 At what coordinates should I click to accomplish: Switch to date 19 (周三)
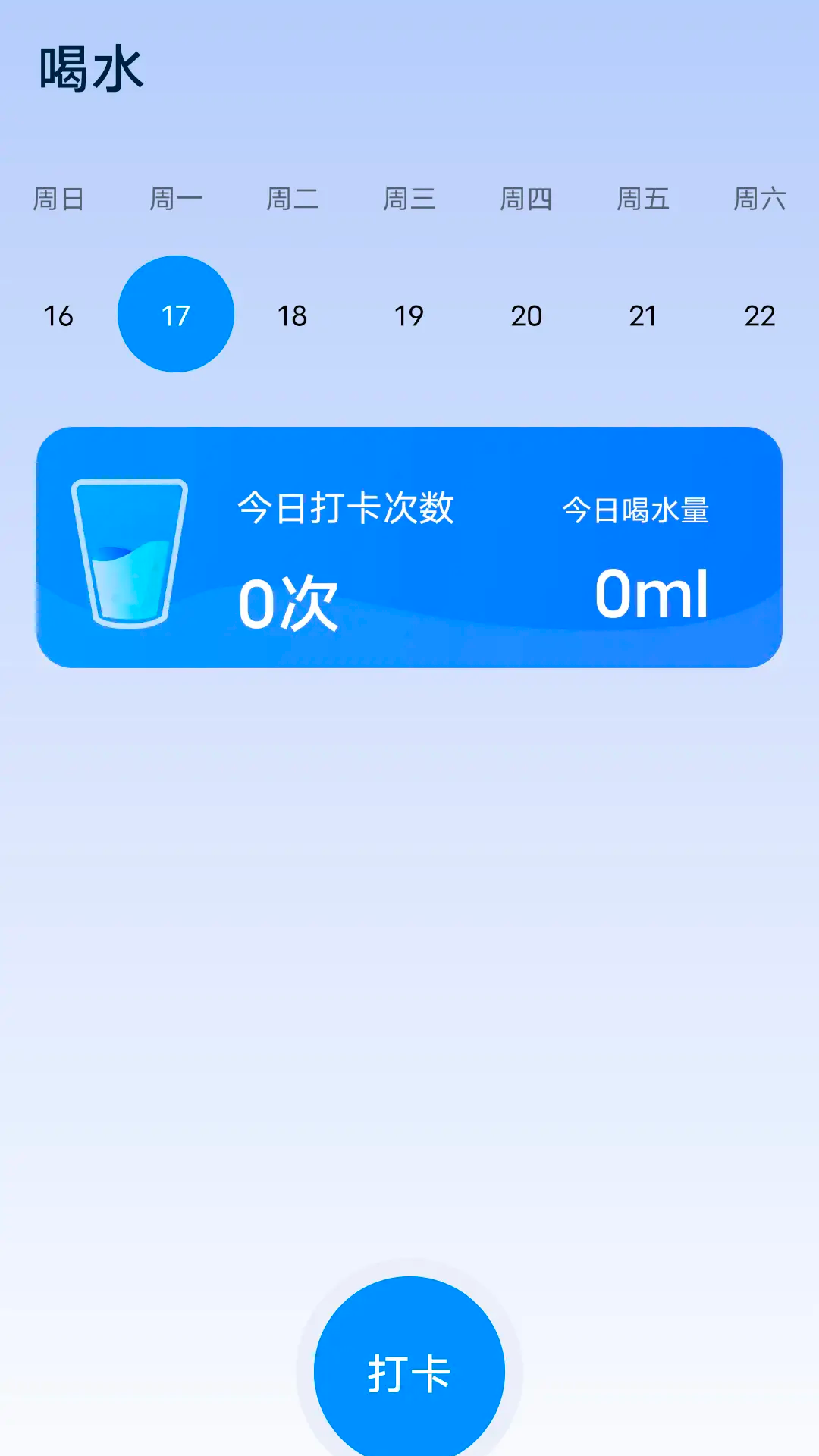(409, 315)
